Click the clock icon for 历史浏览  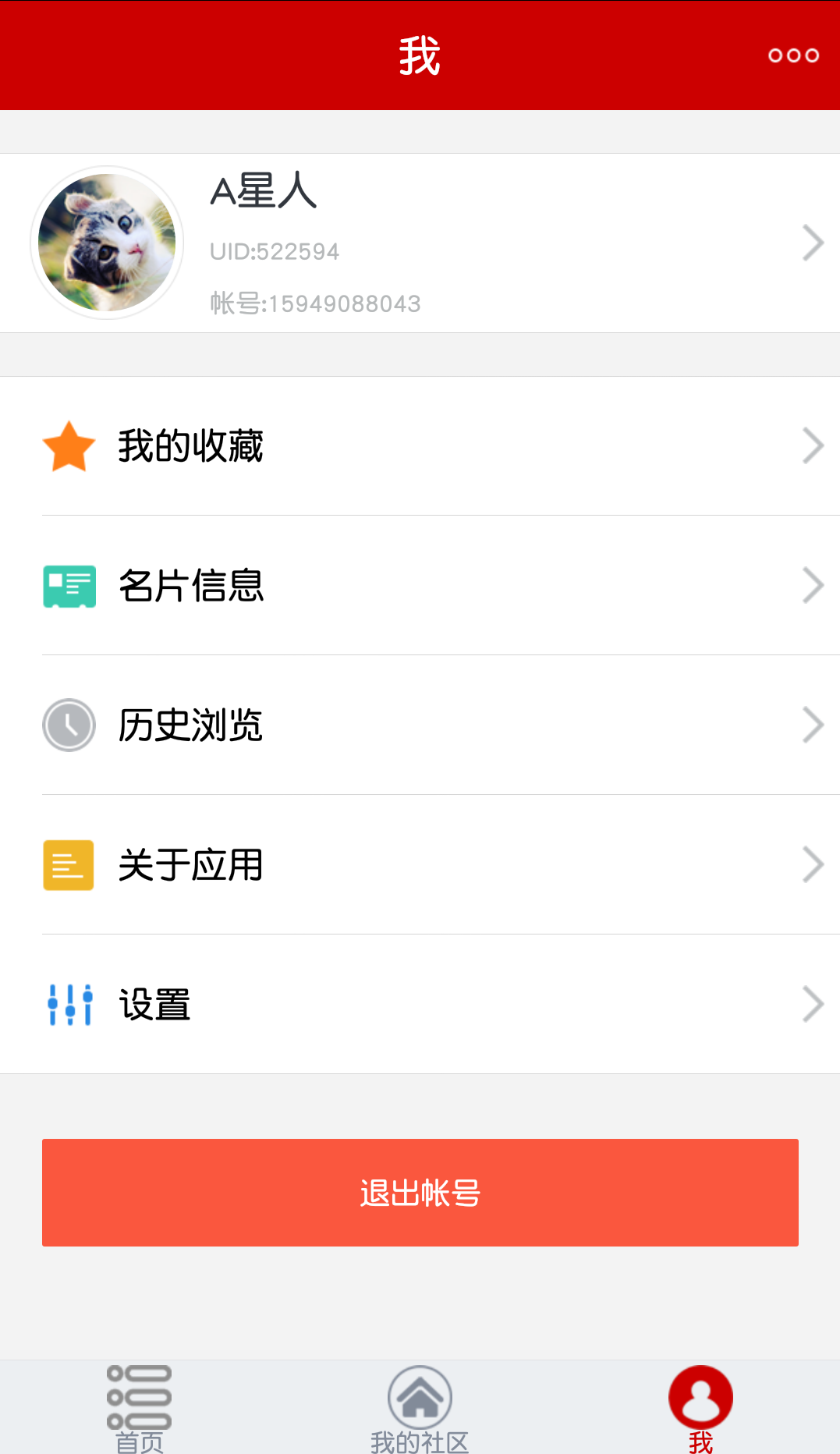tap(68, 725)
